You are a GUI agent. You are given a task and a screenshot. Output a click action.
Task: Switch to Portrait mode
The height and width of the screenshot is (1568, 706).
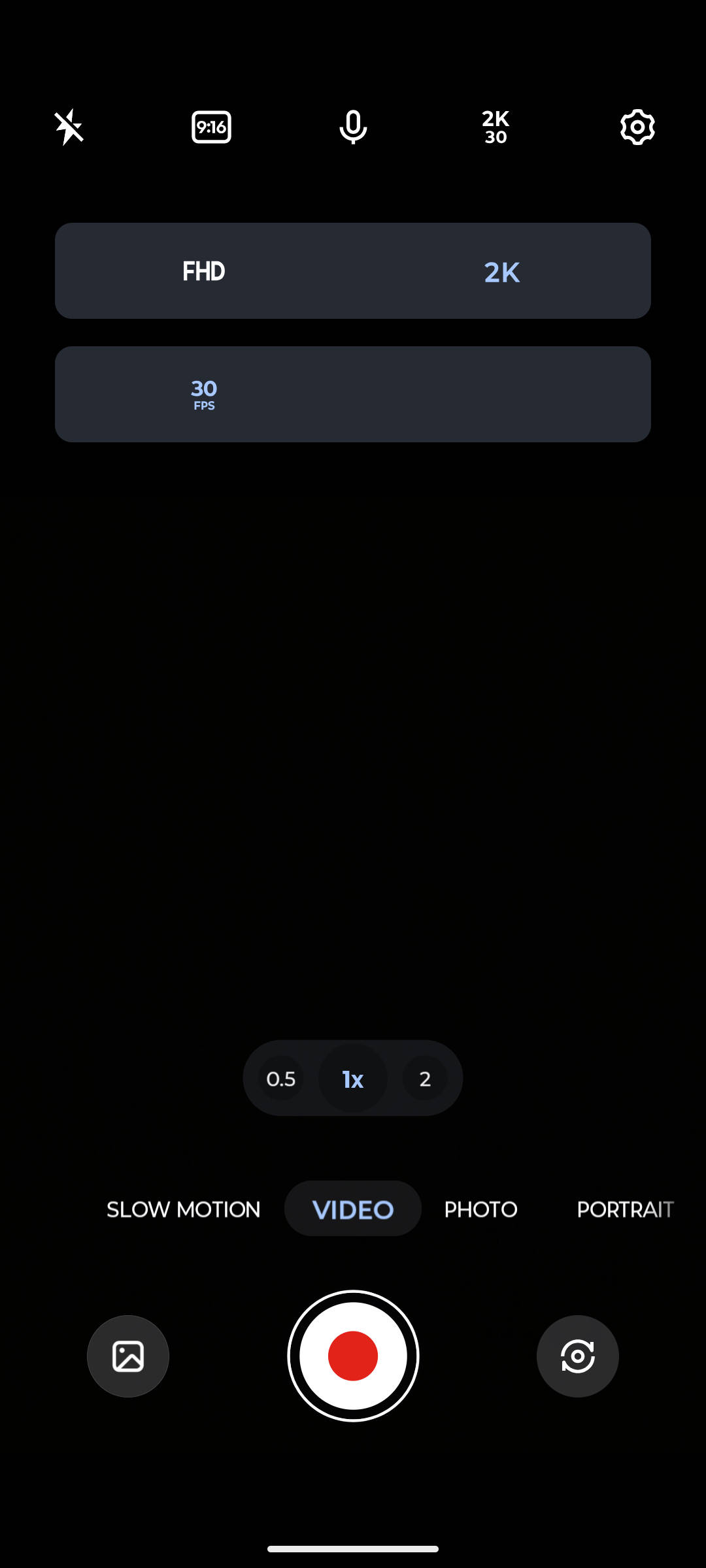625,1209
